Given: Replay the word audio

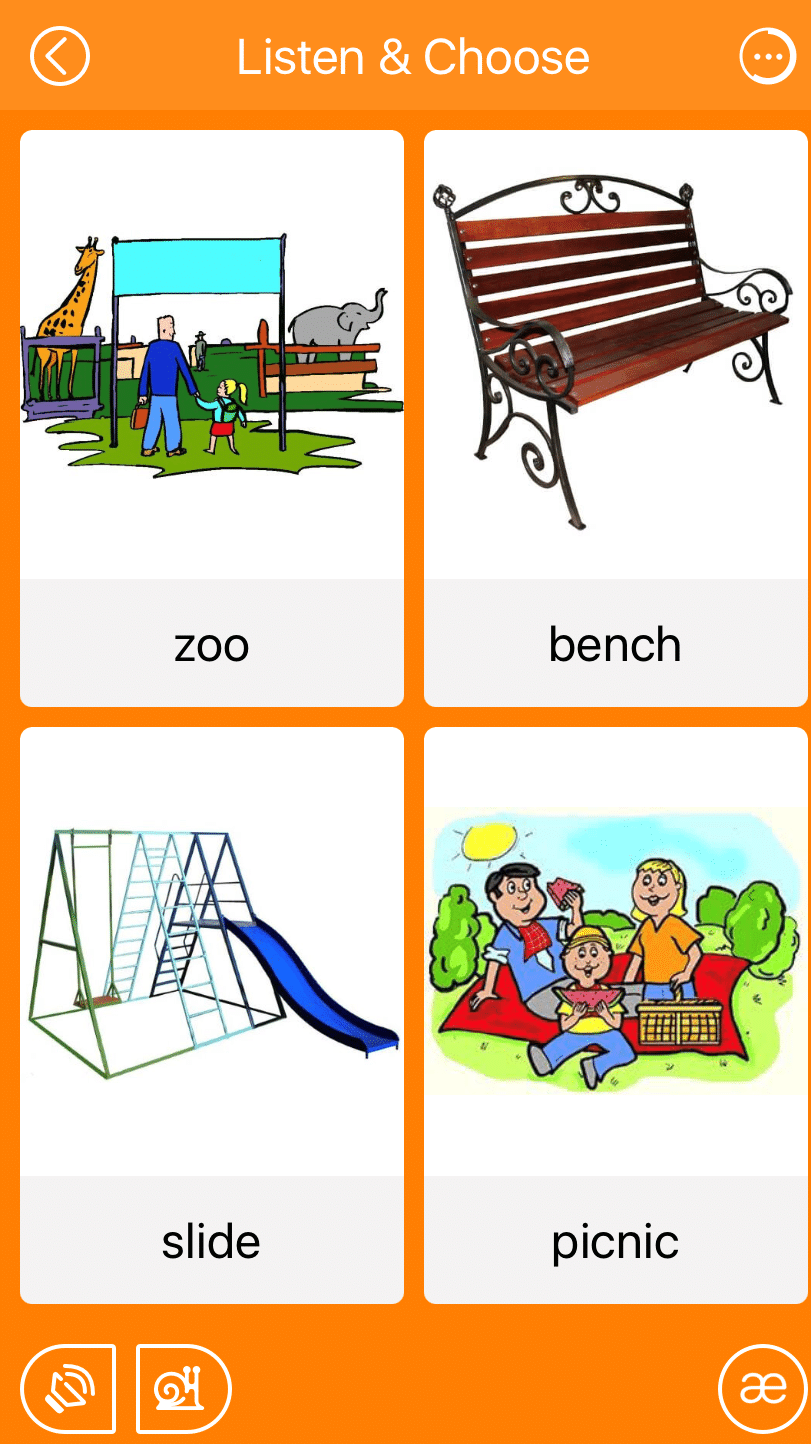Looking at the screenshot, I should [68, 1388].
